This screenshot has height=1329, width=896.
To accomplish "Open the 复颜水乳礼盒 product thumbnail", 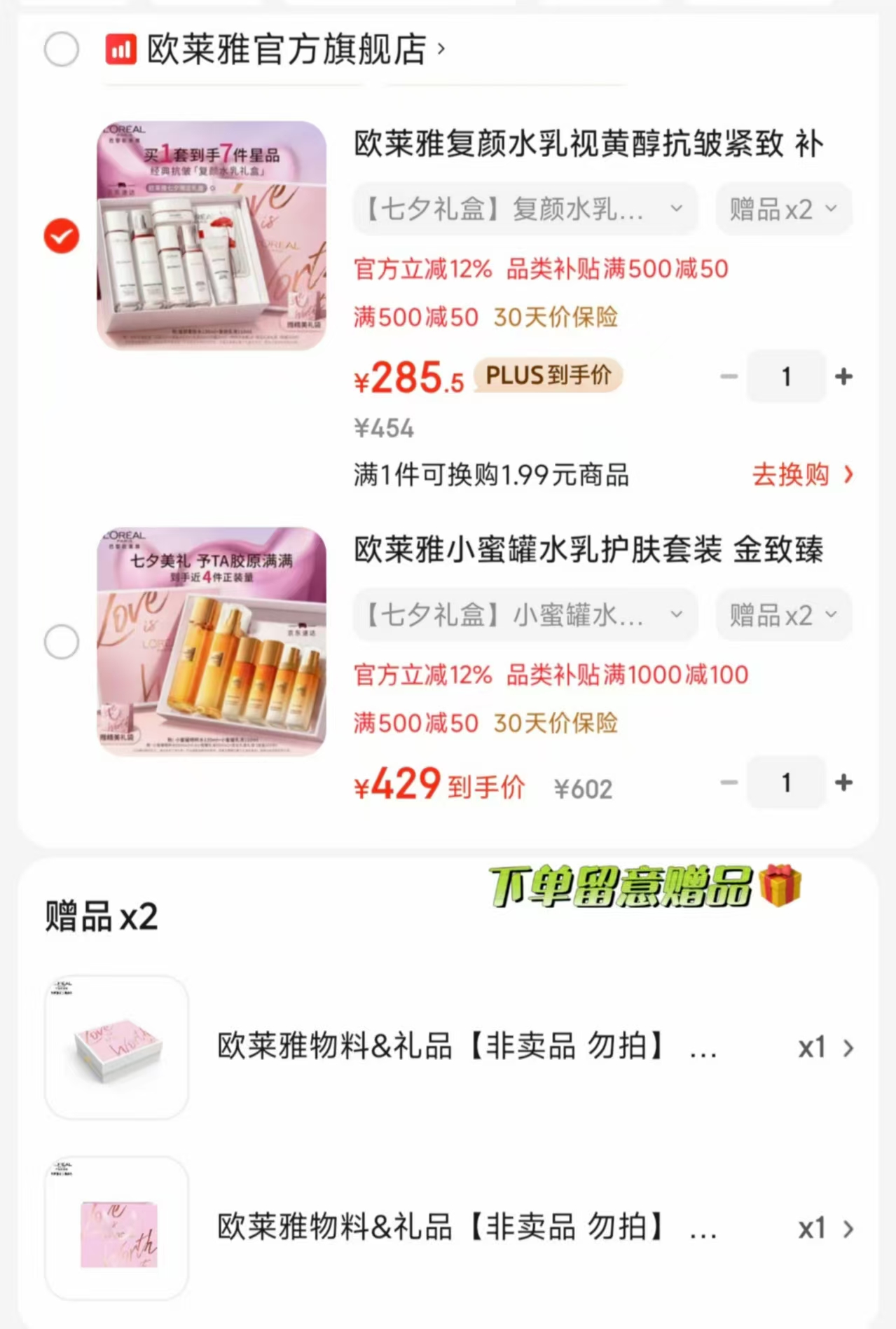I will click(211, 237).
